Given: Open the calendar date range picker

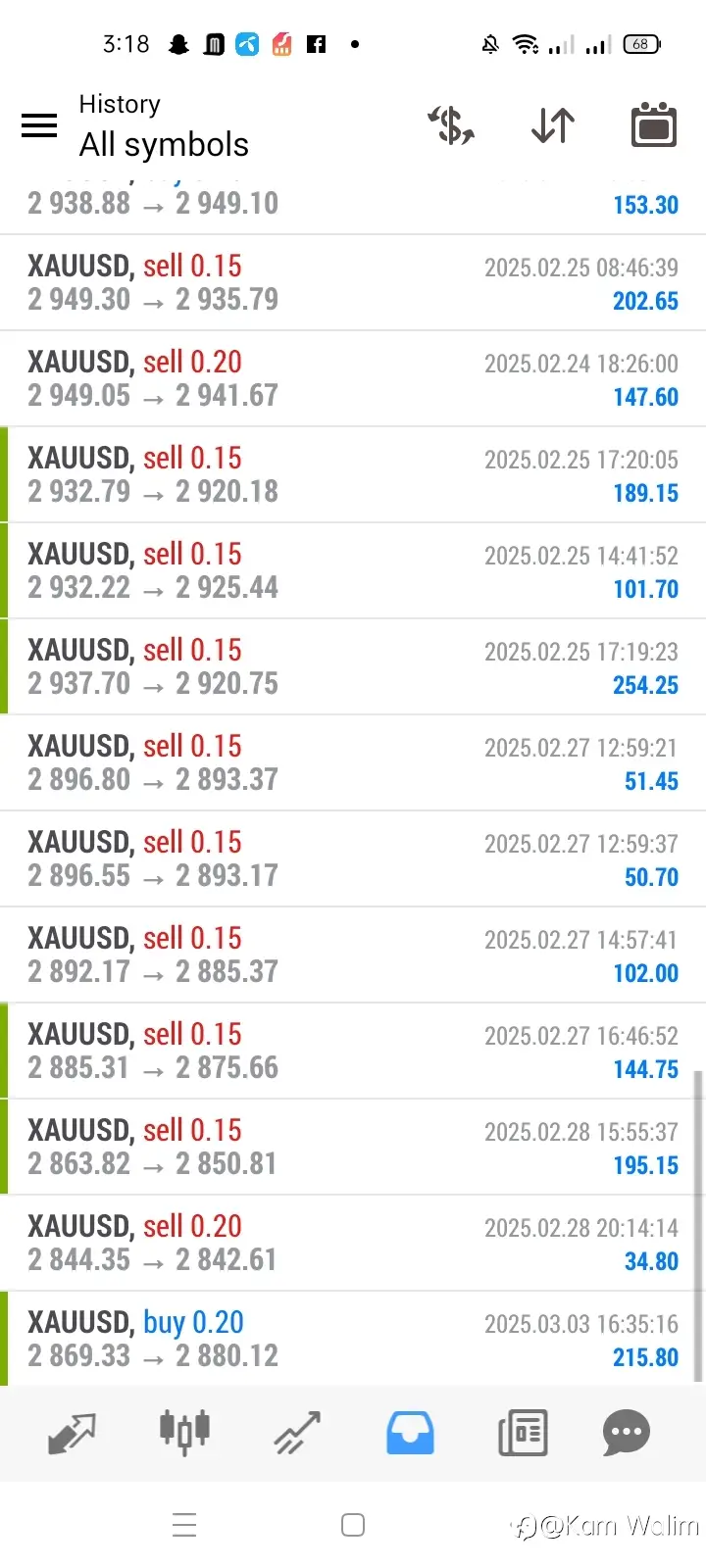Looking at the screenshot, I should click(654, 124).
